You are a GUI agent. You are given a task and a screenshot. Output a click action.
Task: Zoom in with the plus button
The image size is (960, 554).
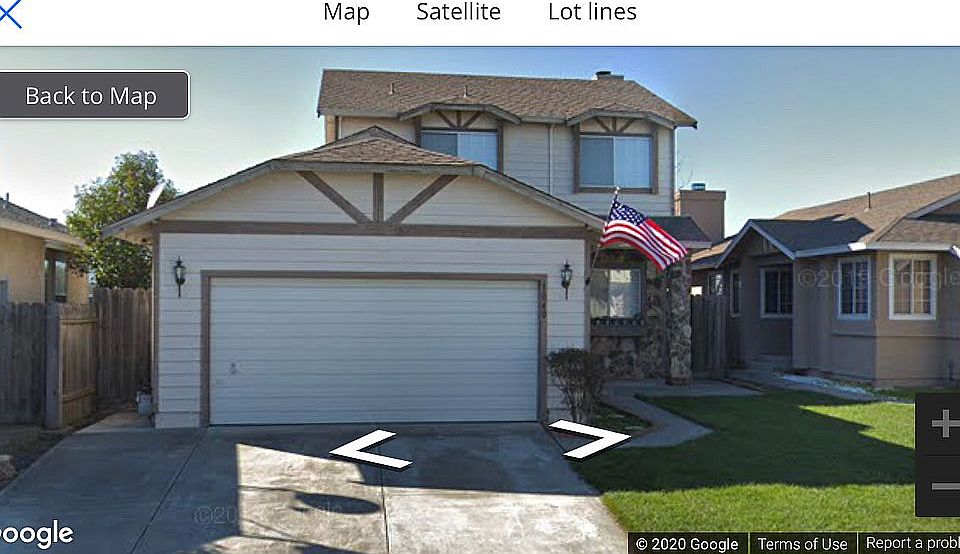coord(943,424)
